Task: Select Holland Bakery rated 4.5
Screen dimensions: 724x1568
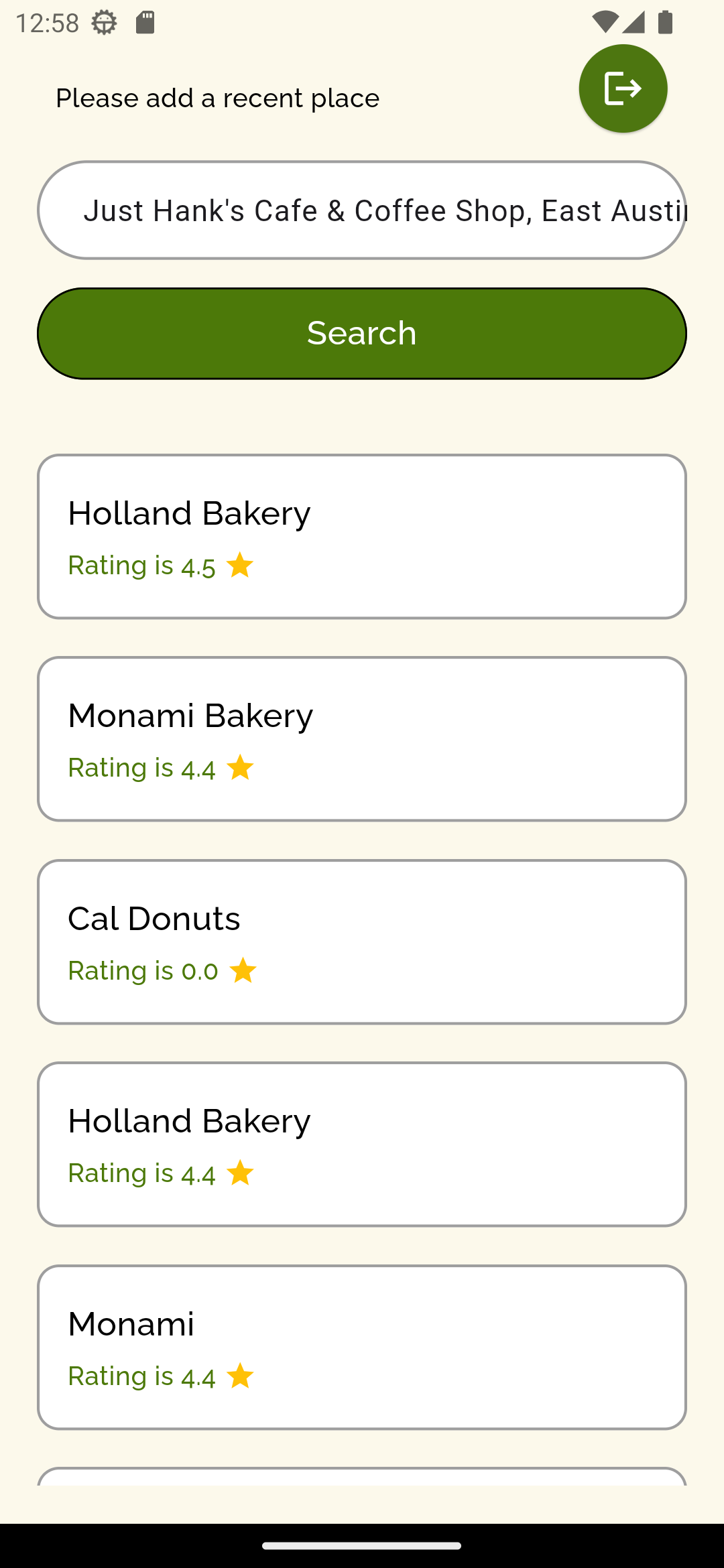Action: (362, 537)
